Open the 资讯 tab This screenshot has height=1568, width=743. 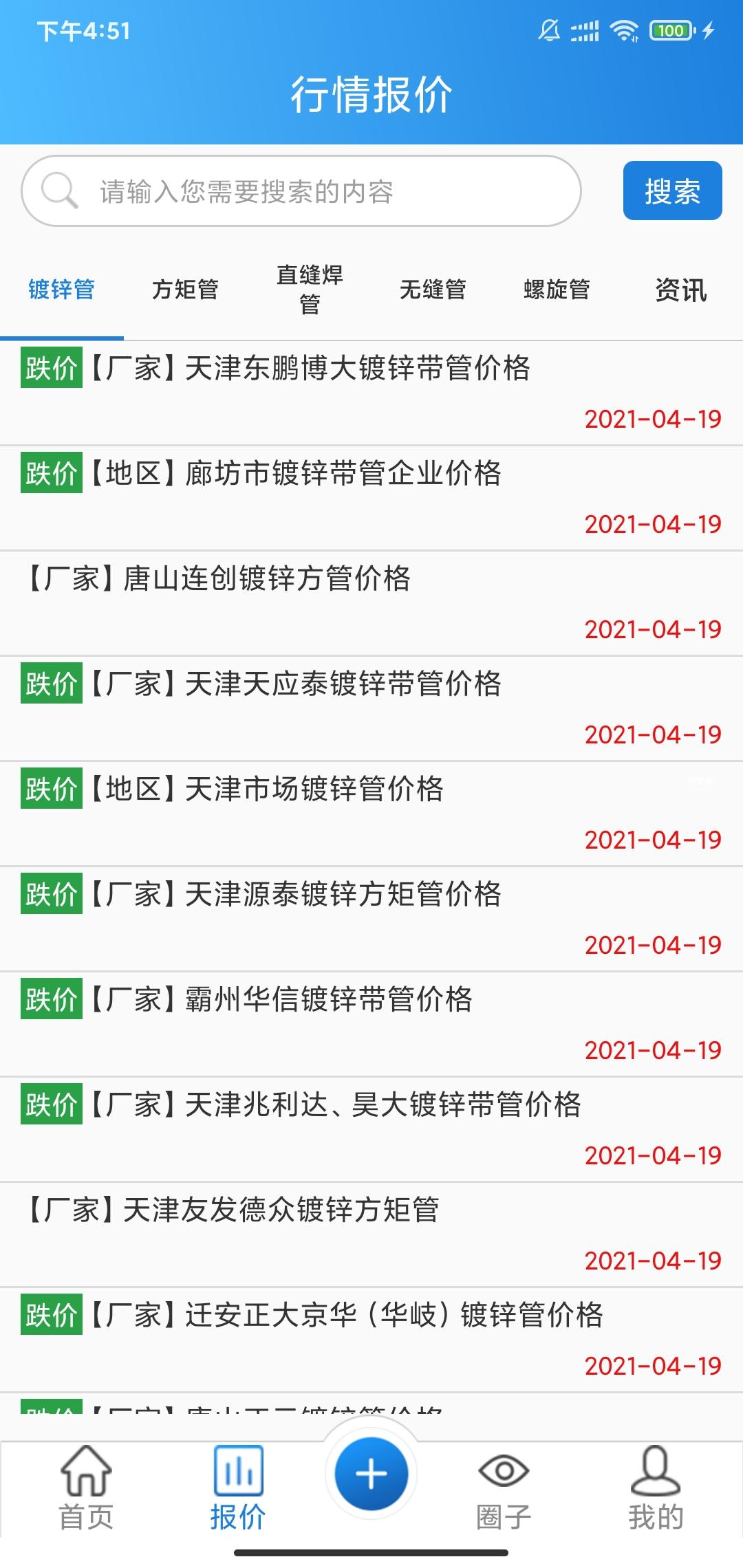coord(680,290)
